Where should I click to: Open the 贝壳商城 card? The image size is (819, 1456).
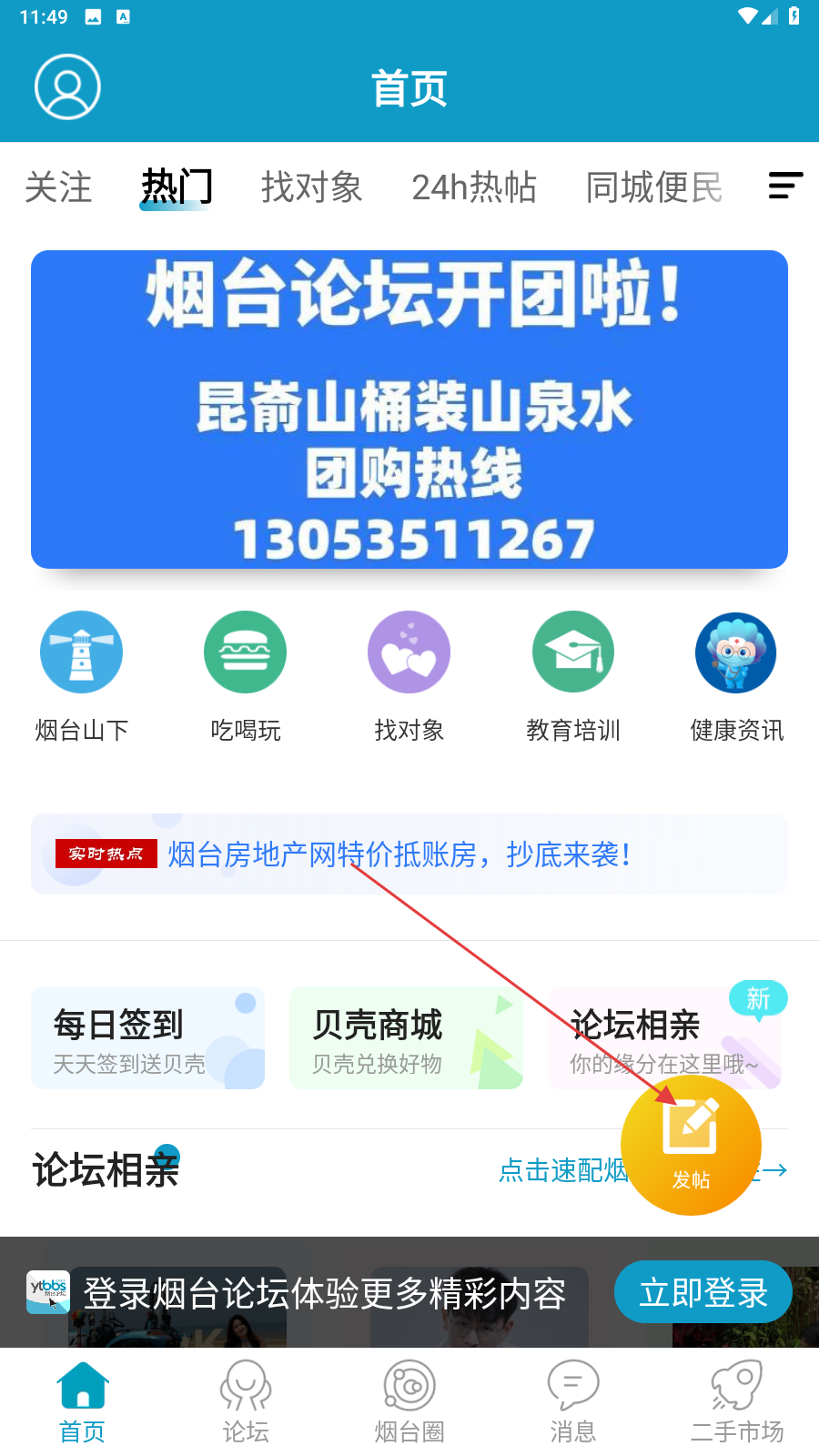tap(406, 1038)
